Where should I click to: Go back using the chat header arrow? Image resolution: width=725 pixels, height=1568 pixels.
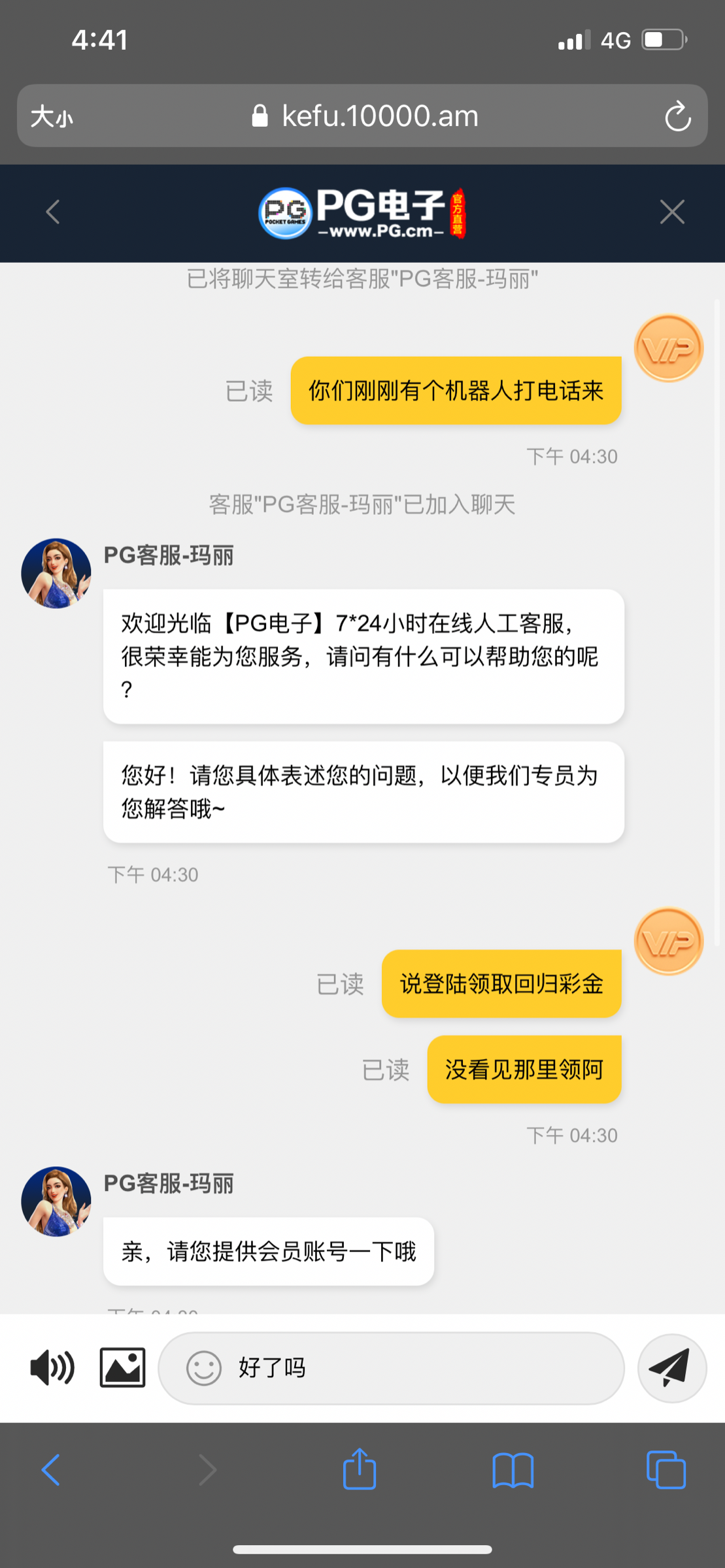[x=53, y=212]
